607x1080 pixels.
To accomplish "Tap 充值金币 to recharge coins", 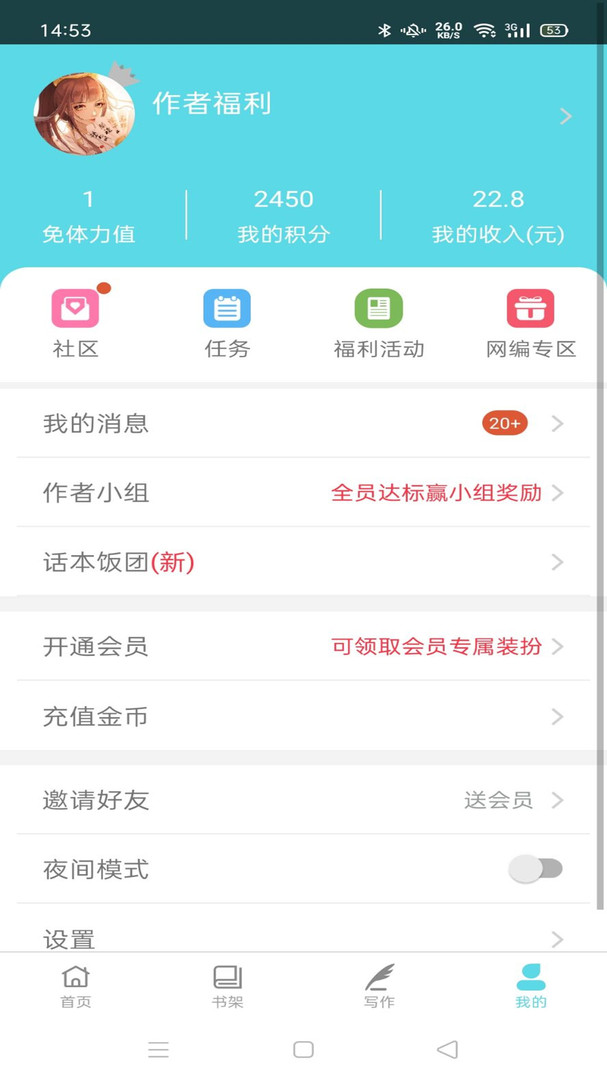I will [303, 716].
